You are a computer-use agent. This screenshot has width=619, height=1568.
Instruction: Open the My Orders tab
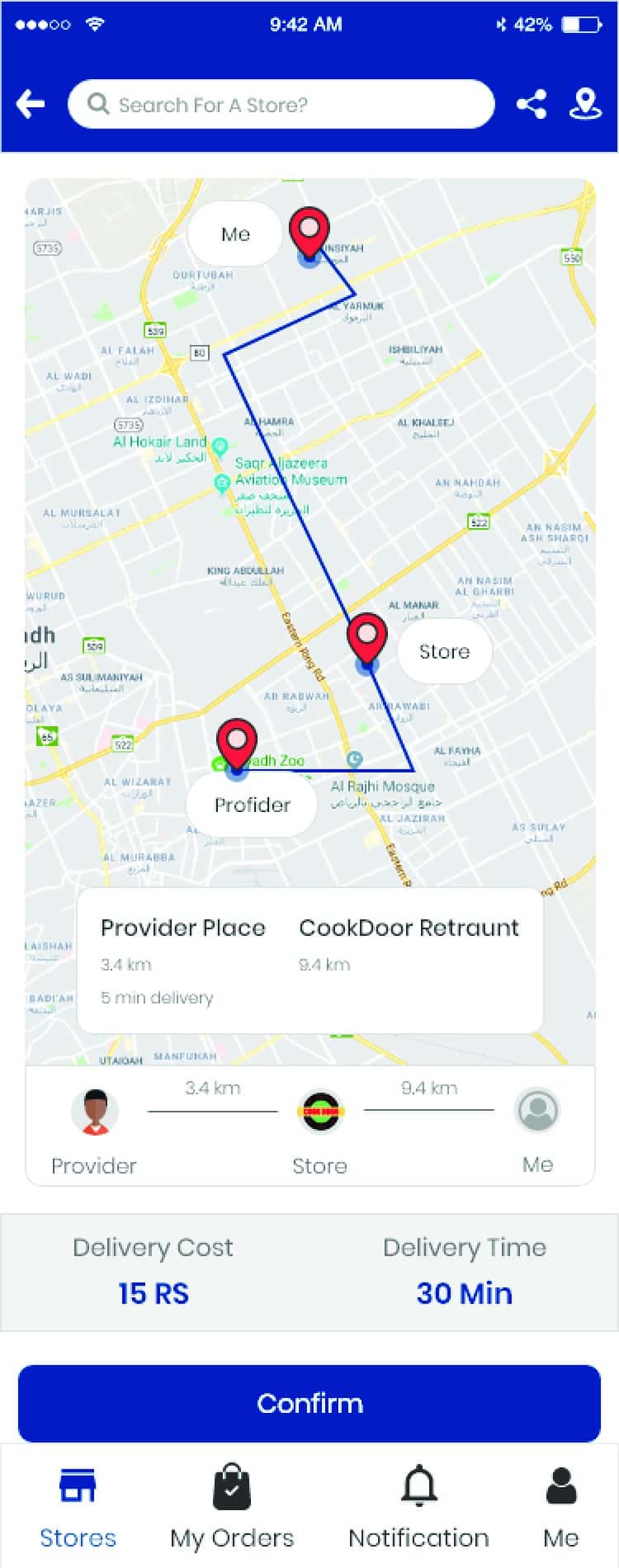coord(232,1506)
